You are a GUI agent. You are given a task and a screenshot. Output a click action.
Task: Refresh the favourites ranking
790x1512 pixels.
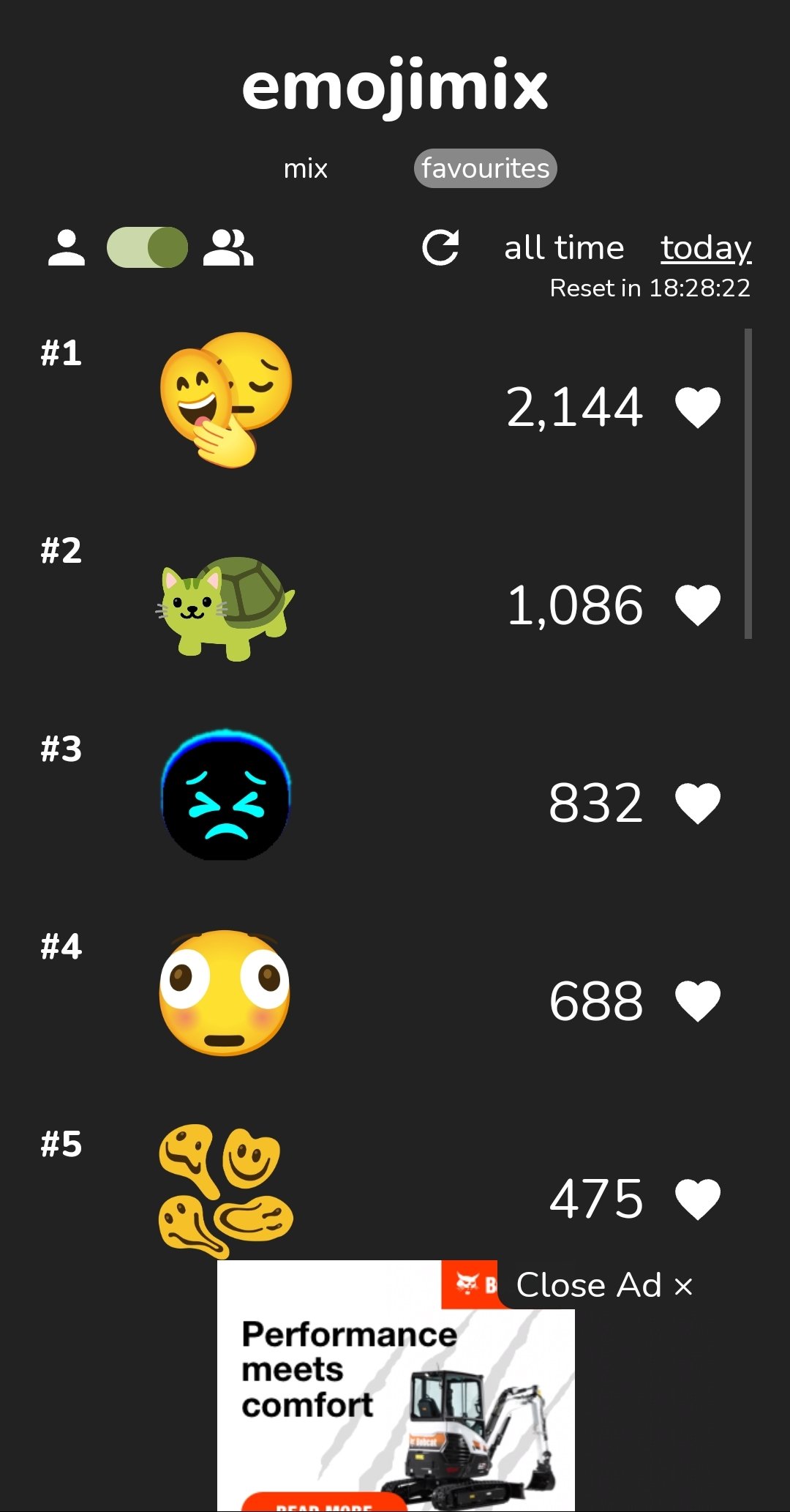[x=440, y=247]
